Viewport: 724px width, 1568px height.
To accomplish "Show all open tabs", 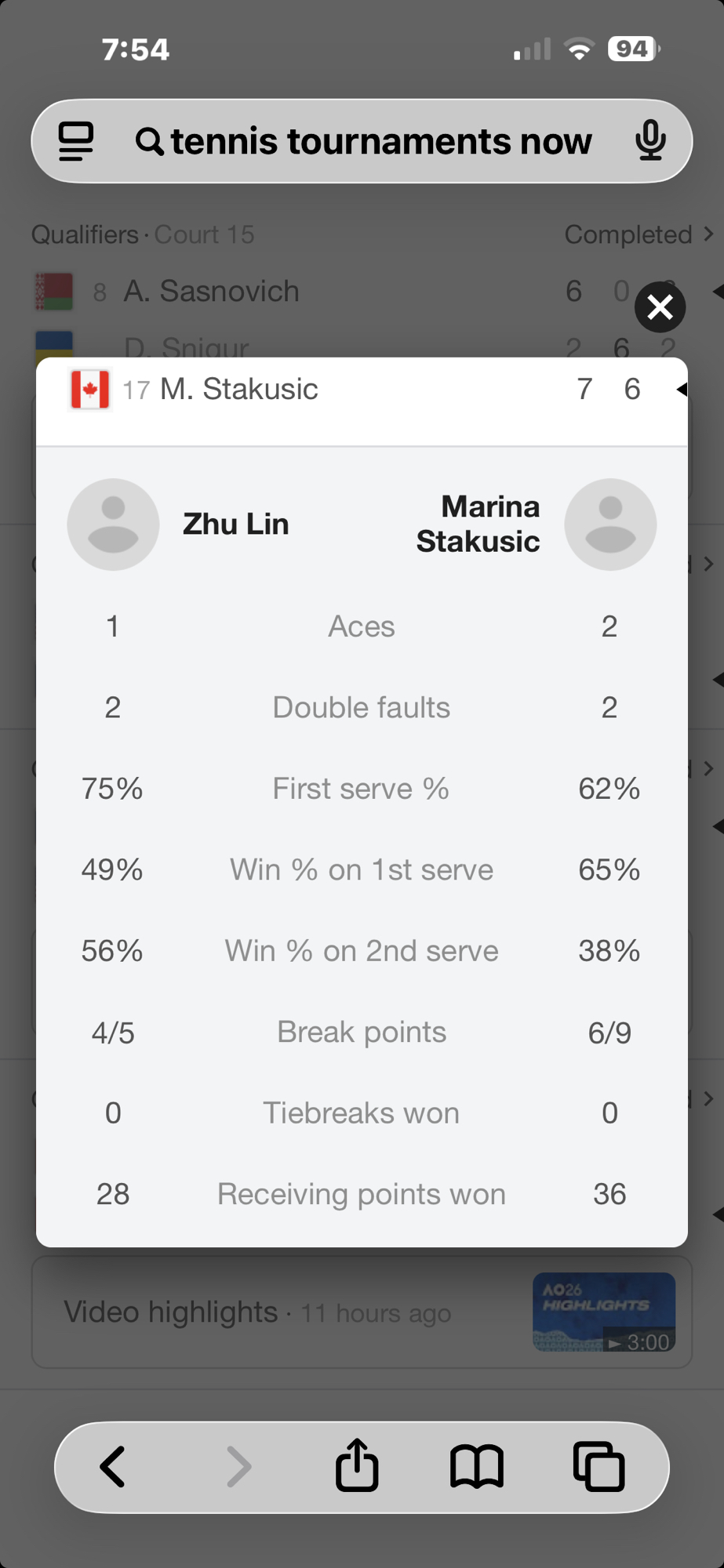I will point(598,1466).
